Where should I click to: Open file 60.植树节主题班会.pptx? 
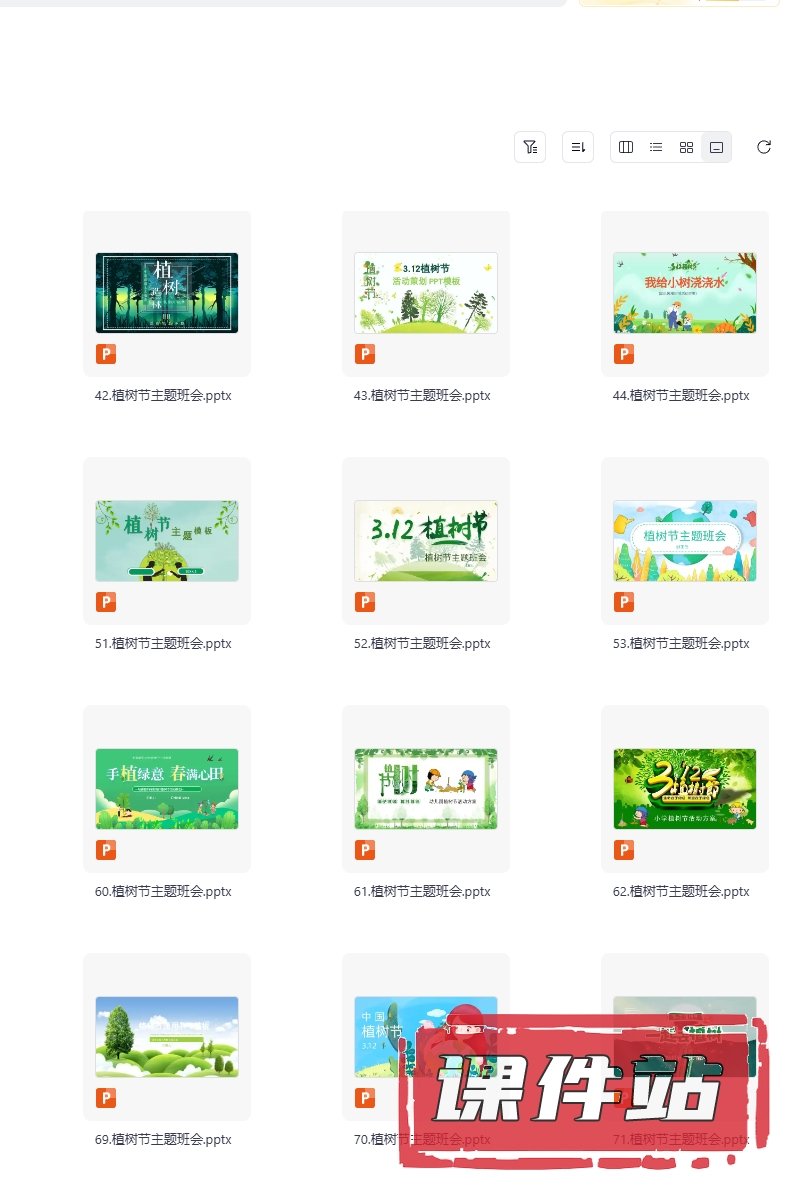[167, 789]
